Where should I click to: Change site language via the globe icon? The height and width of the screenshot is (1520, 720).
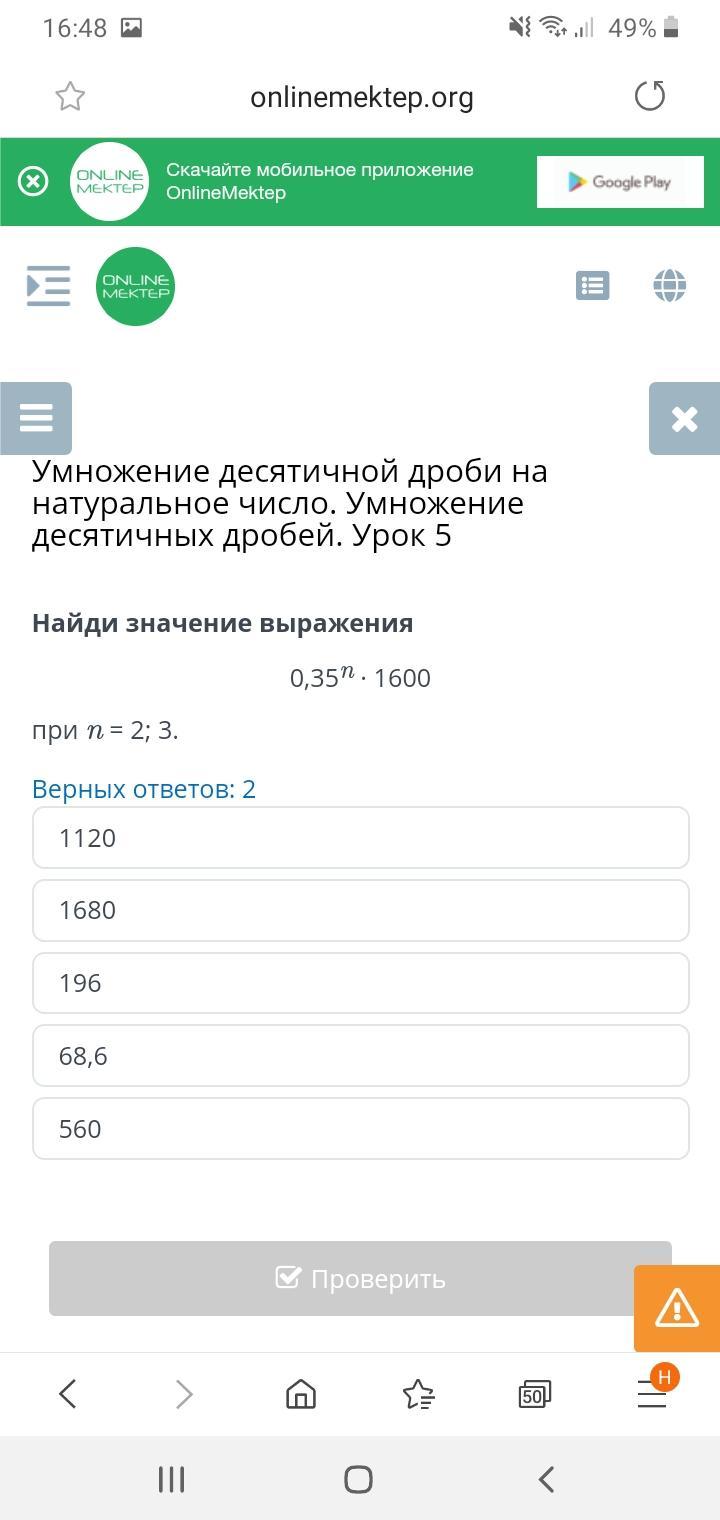[x=670, y=285]
